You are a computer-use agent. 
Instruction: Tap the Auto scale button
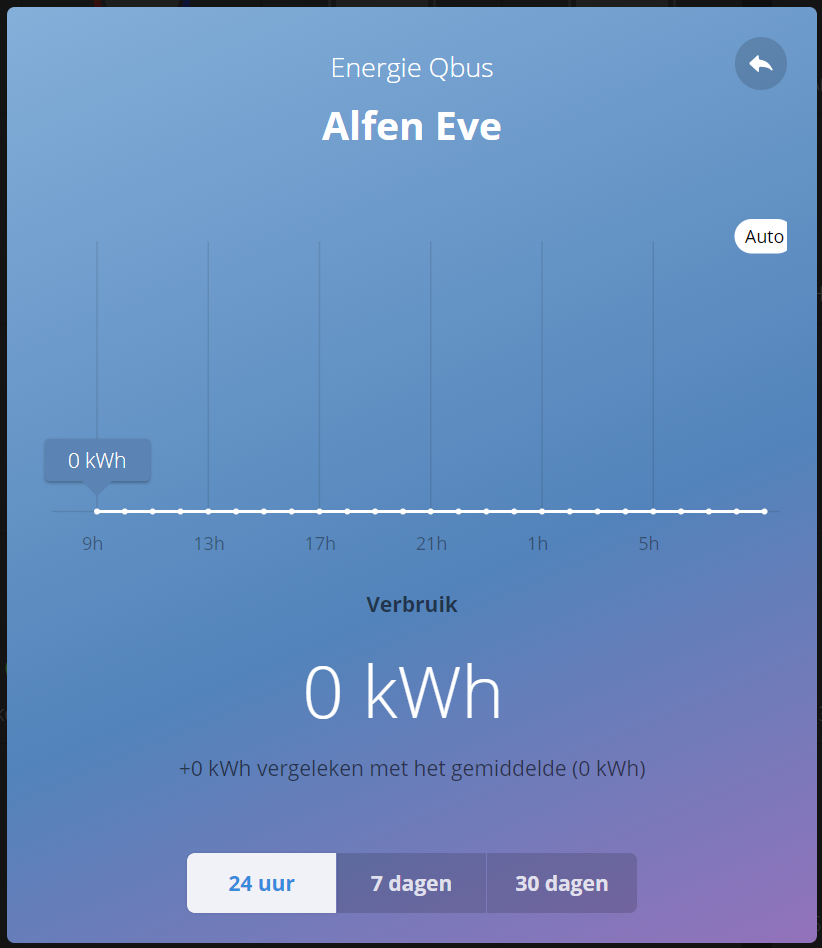[x=762, y=237]
